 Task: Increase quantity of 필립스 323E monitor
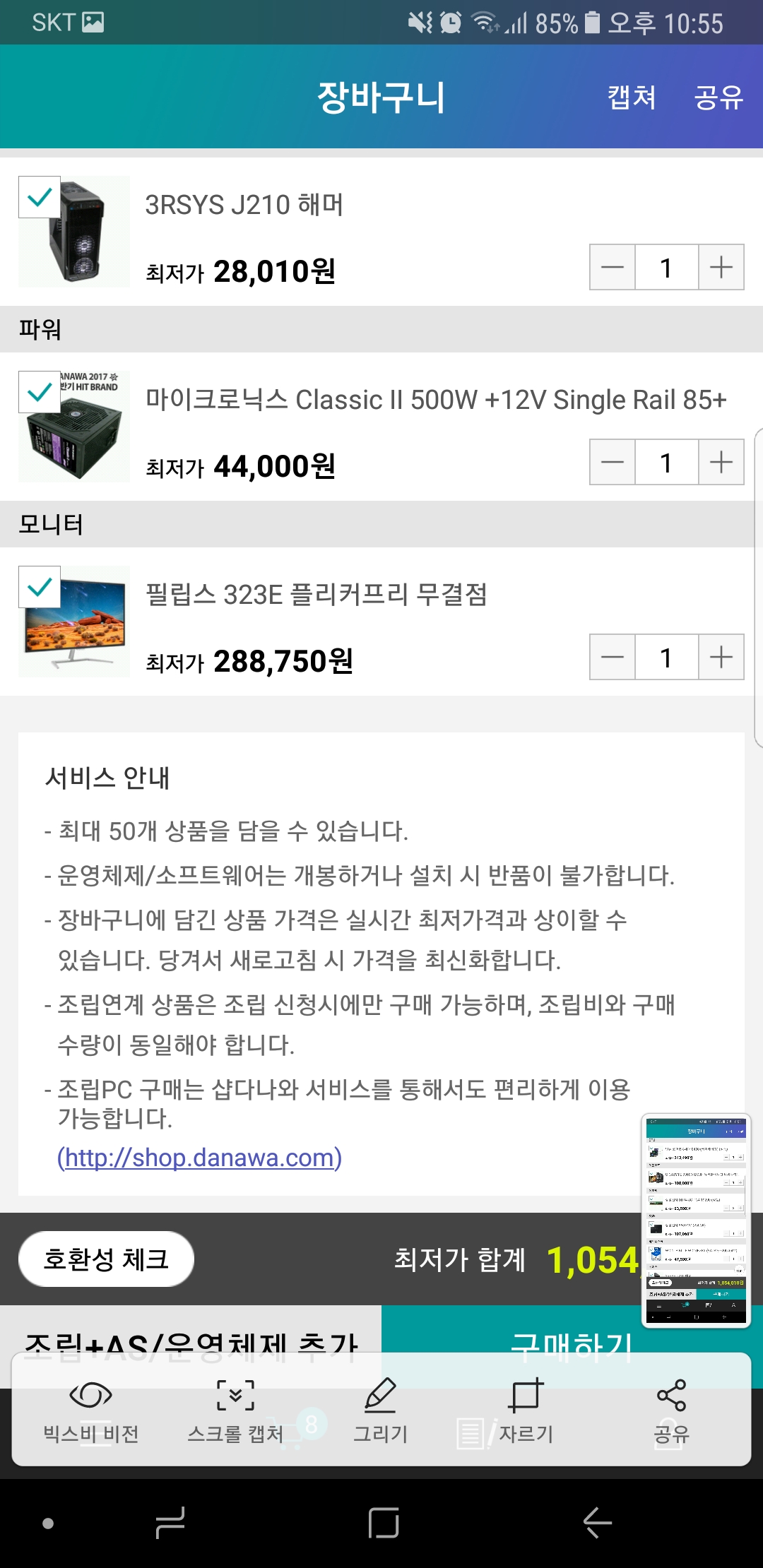(x=721, y=657)
